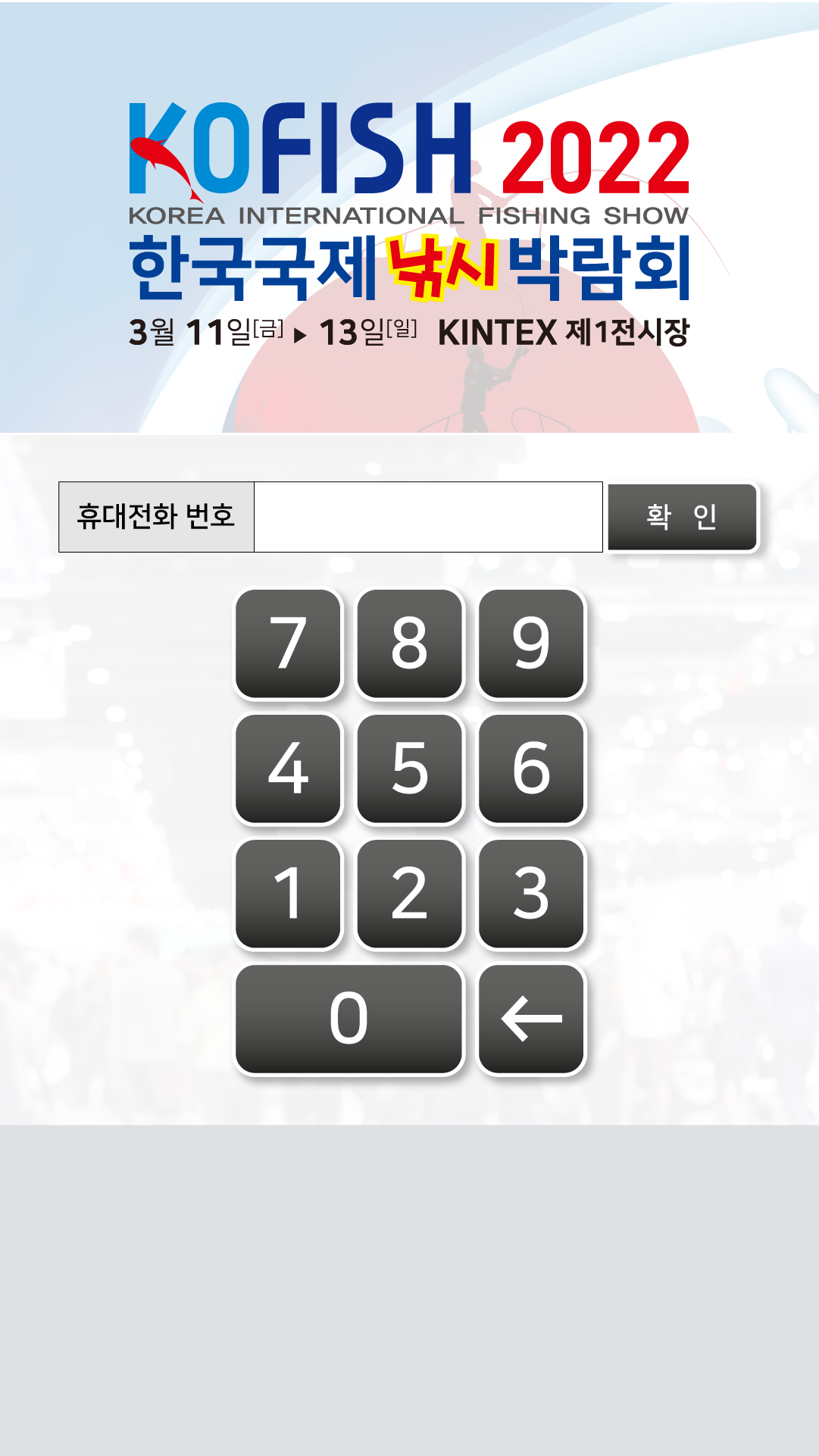
Task: Enter digit 7 on the keypad
Action: pyautogui.click(x=289, y=643)
